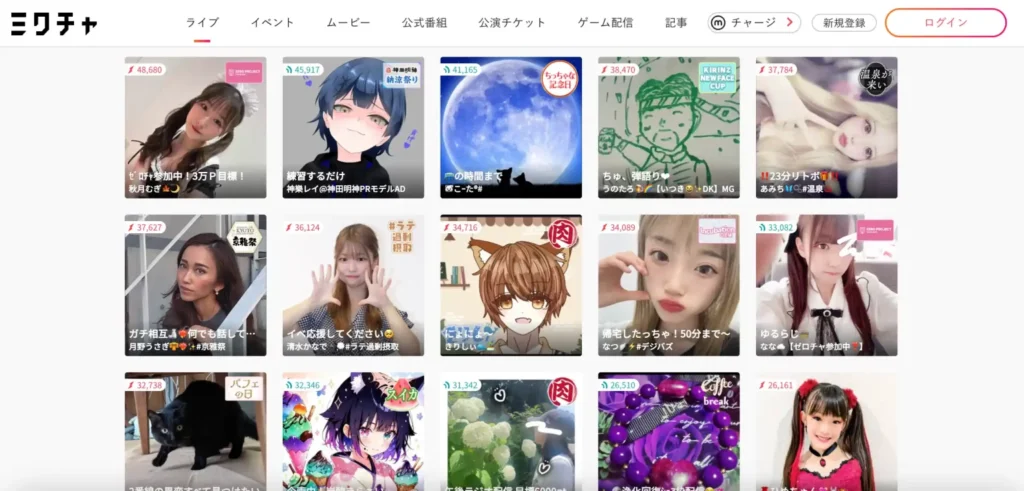
Task: Watch the 23分リトポ live stream
Action: (x=826, y=127)
